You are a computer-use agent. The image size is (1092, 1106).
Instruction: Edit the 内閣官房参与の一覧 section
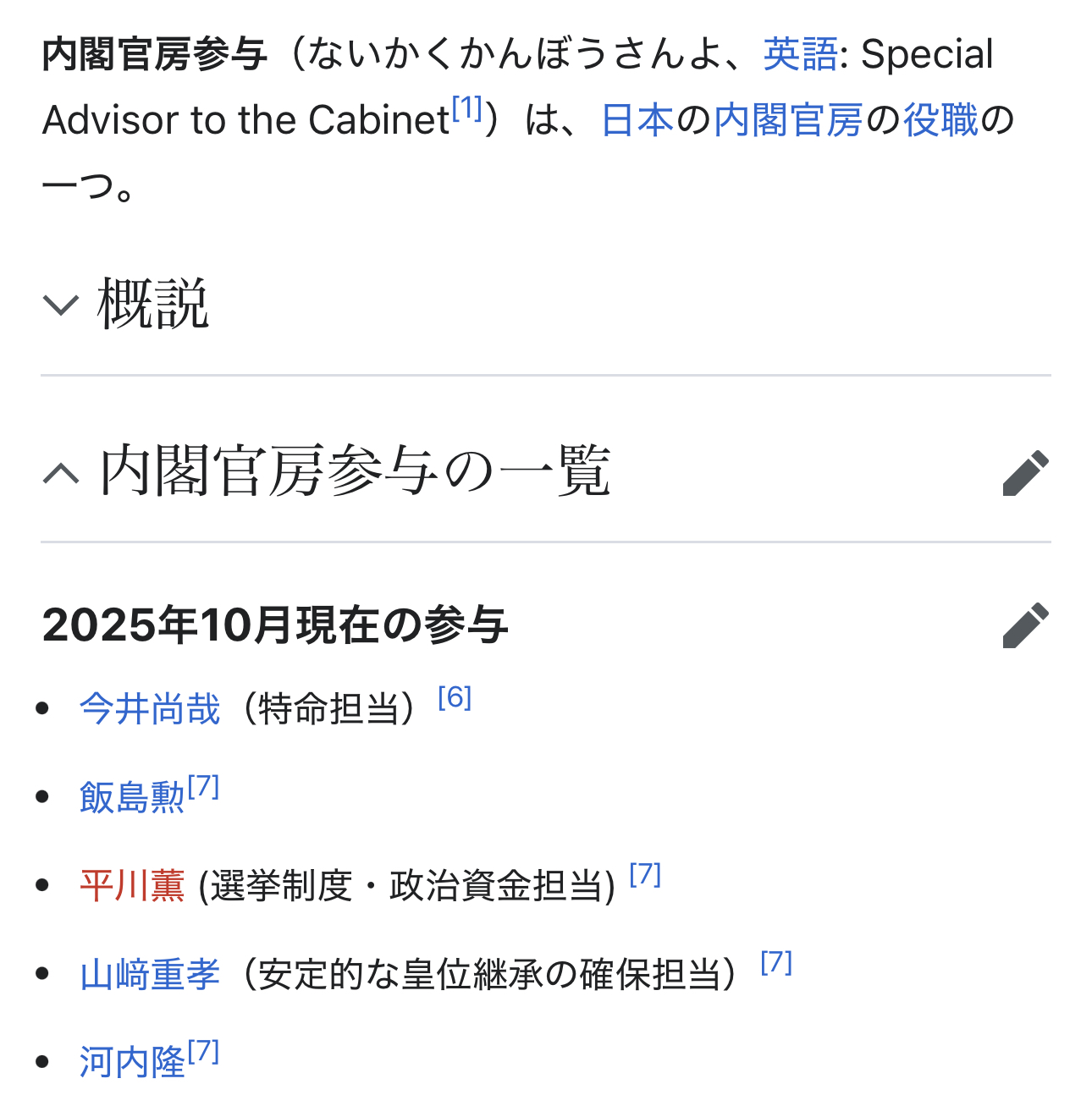(1025, 473)
